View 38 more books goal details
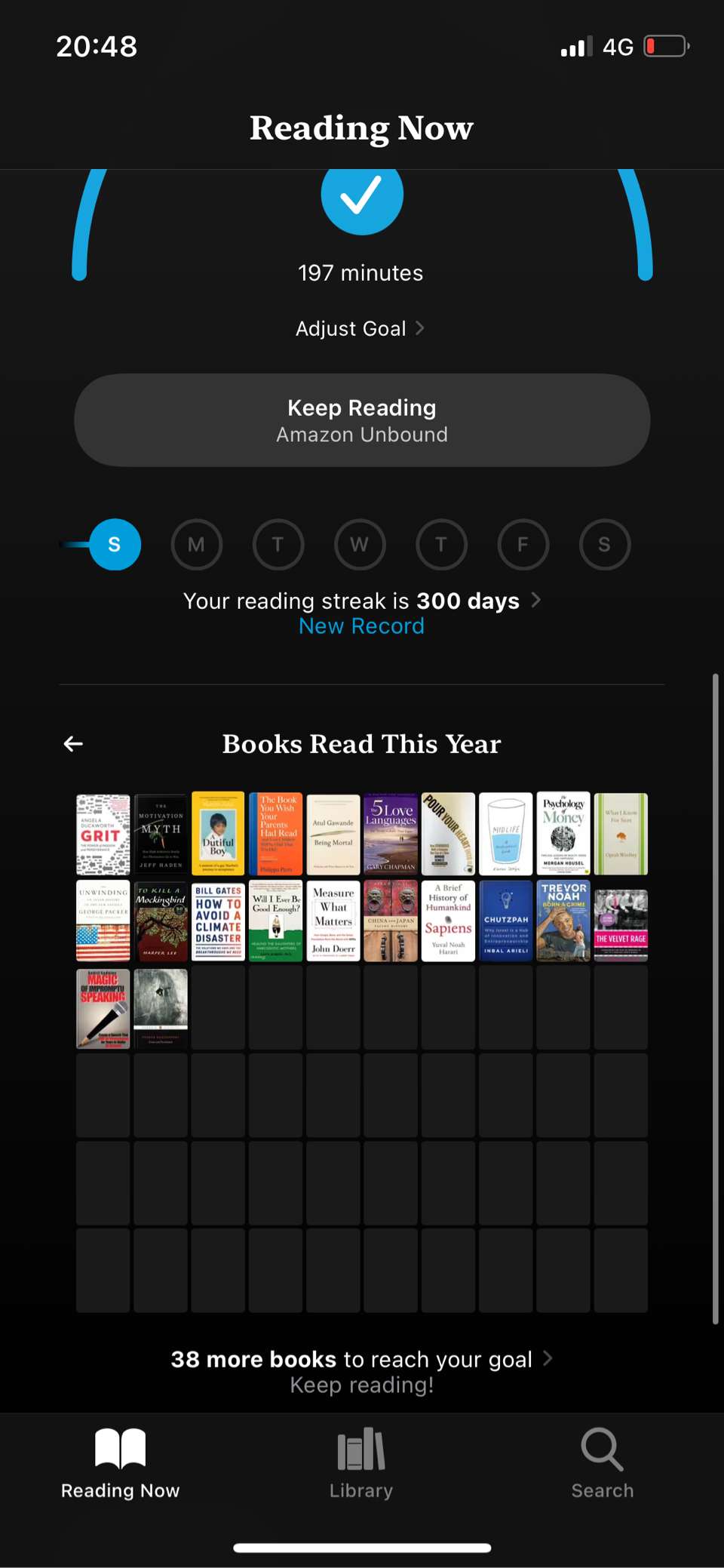 coord(362,1359)
